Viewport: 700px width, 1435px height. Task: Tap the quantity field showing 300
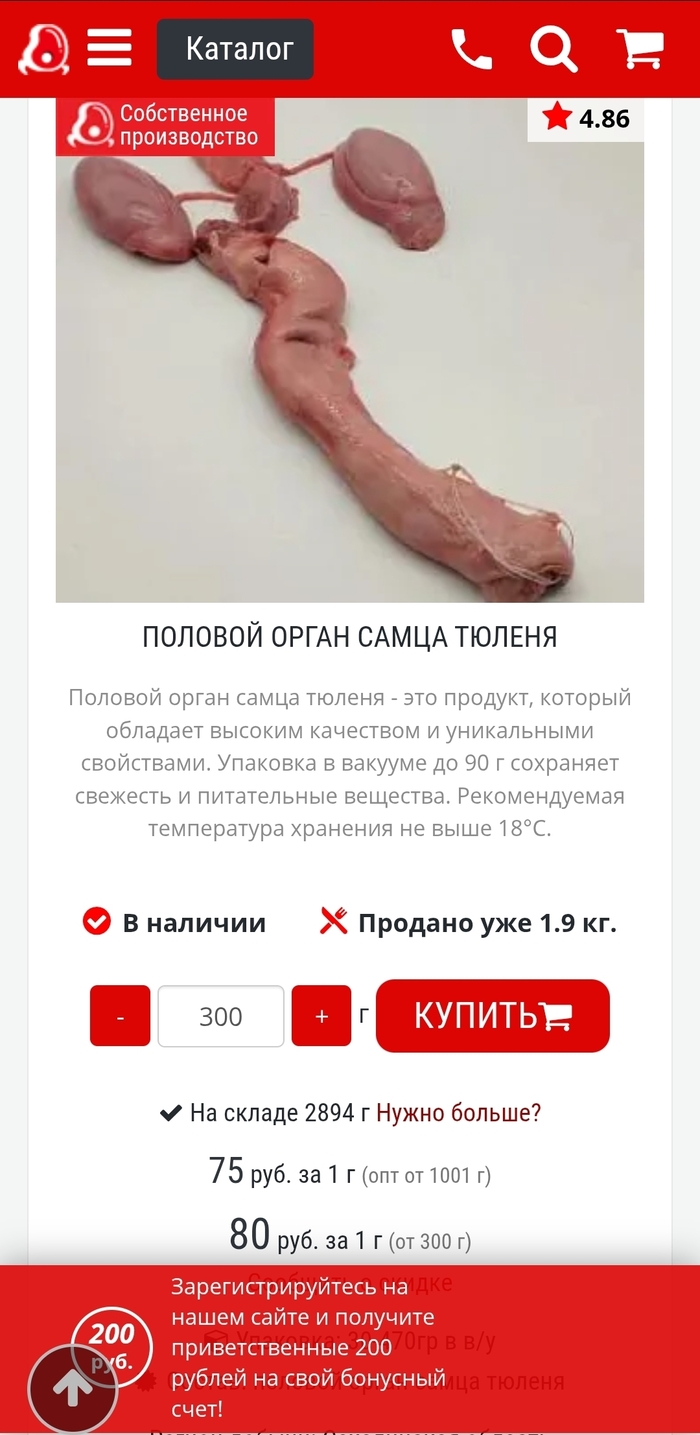click(x=221, y=1016)
